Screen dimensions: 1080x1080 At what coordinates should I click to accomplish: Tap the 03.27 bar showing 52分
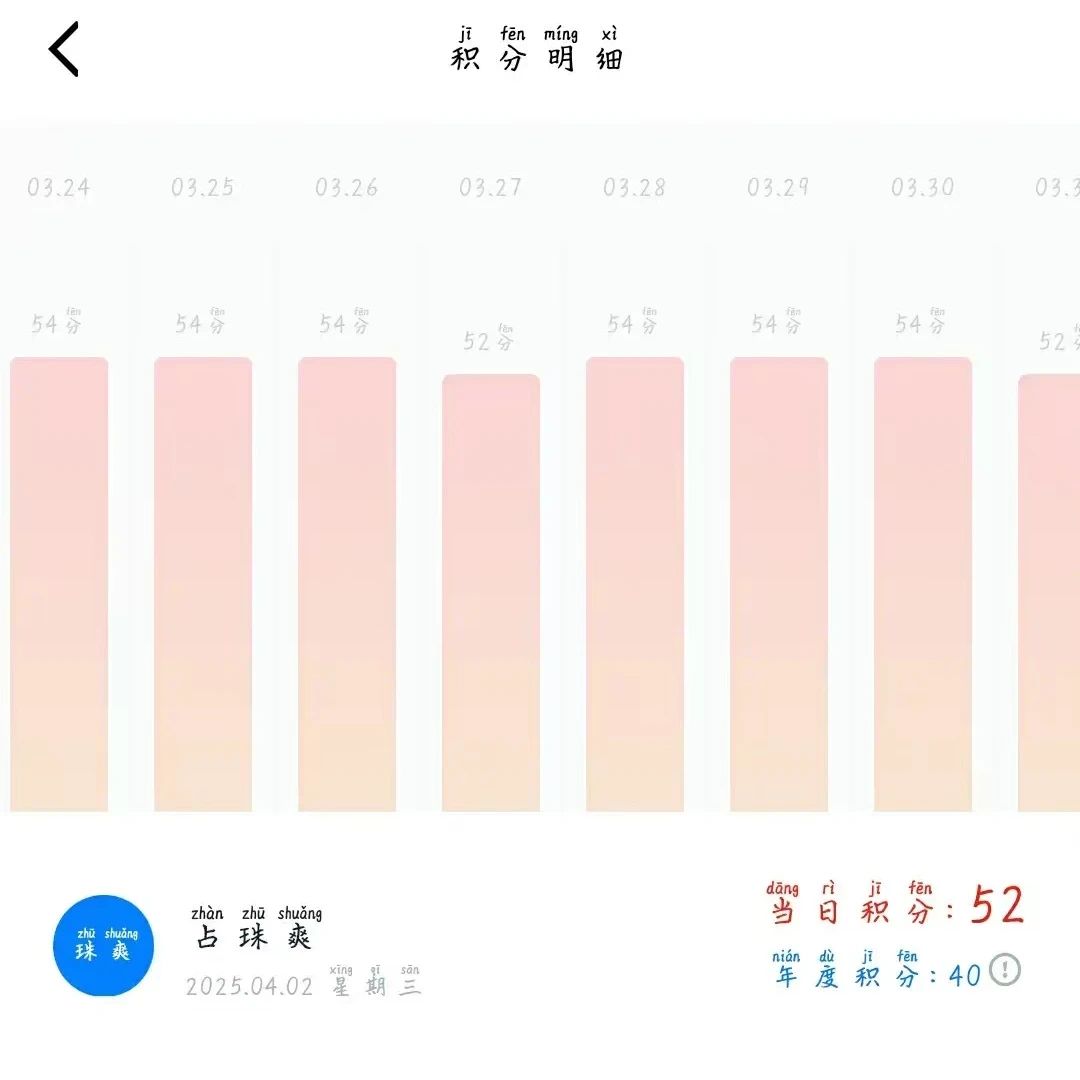click(x=491, y=592)
